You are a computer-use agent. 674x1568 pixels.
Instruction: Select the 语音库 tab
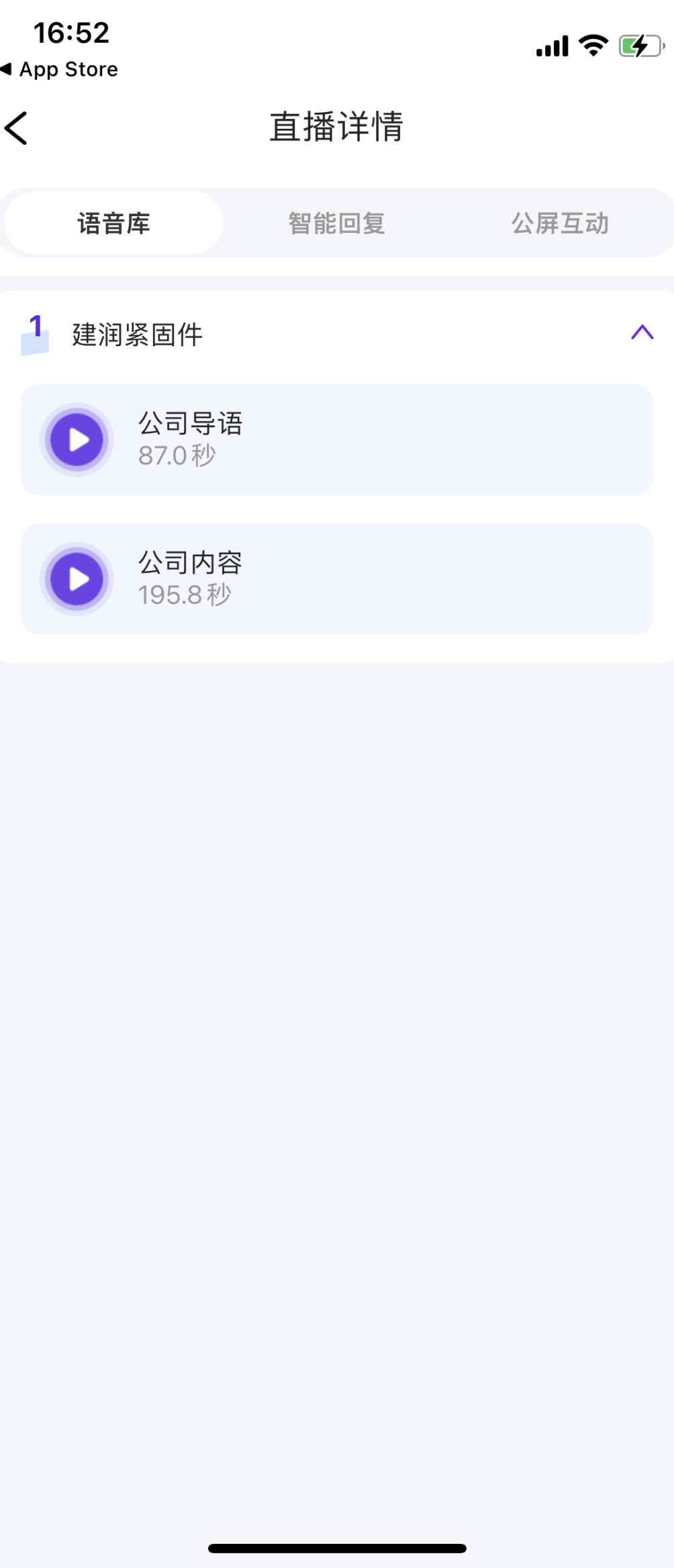(113, 223)
